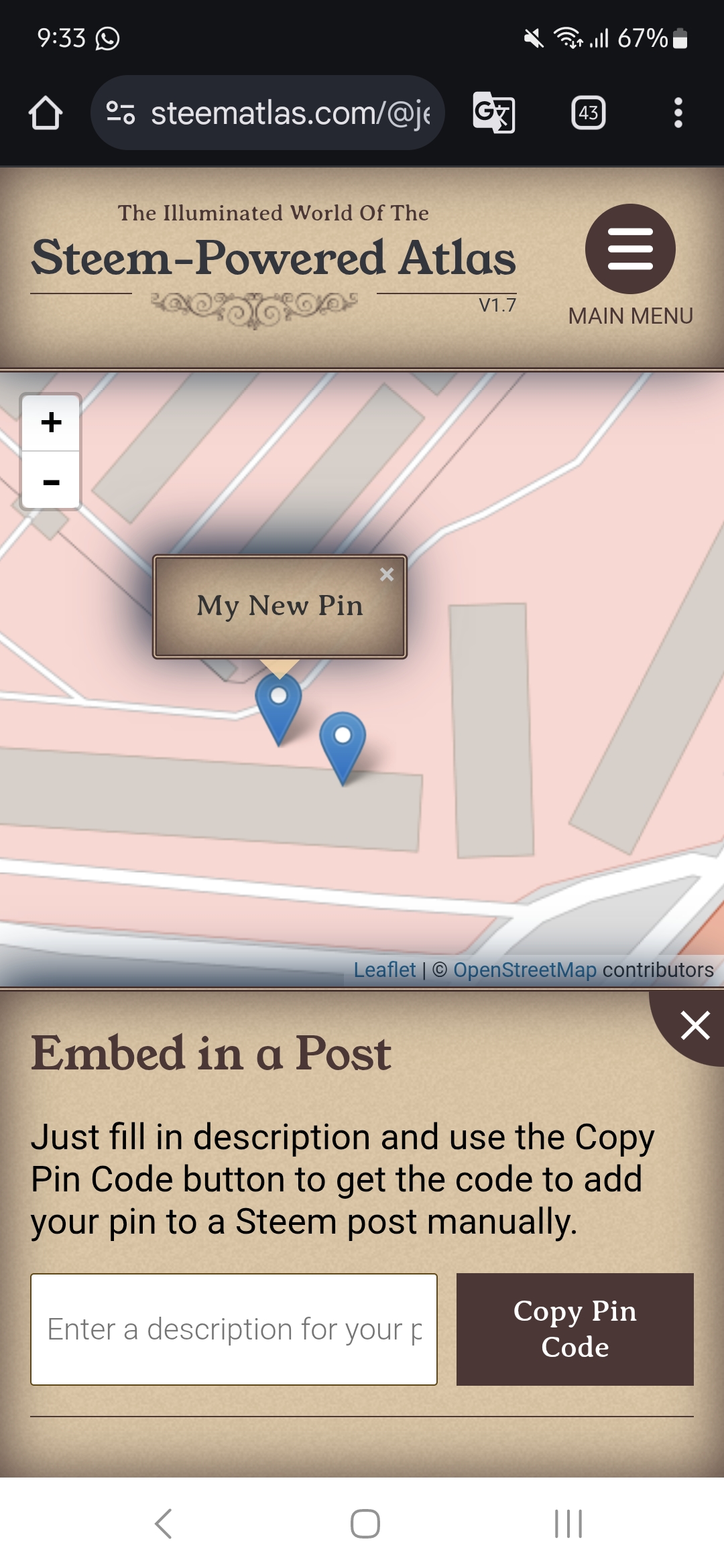Open the browser home page

point(46,113)
